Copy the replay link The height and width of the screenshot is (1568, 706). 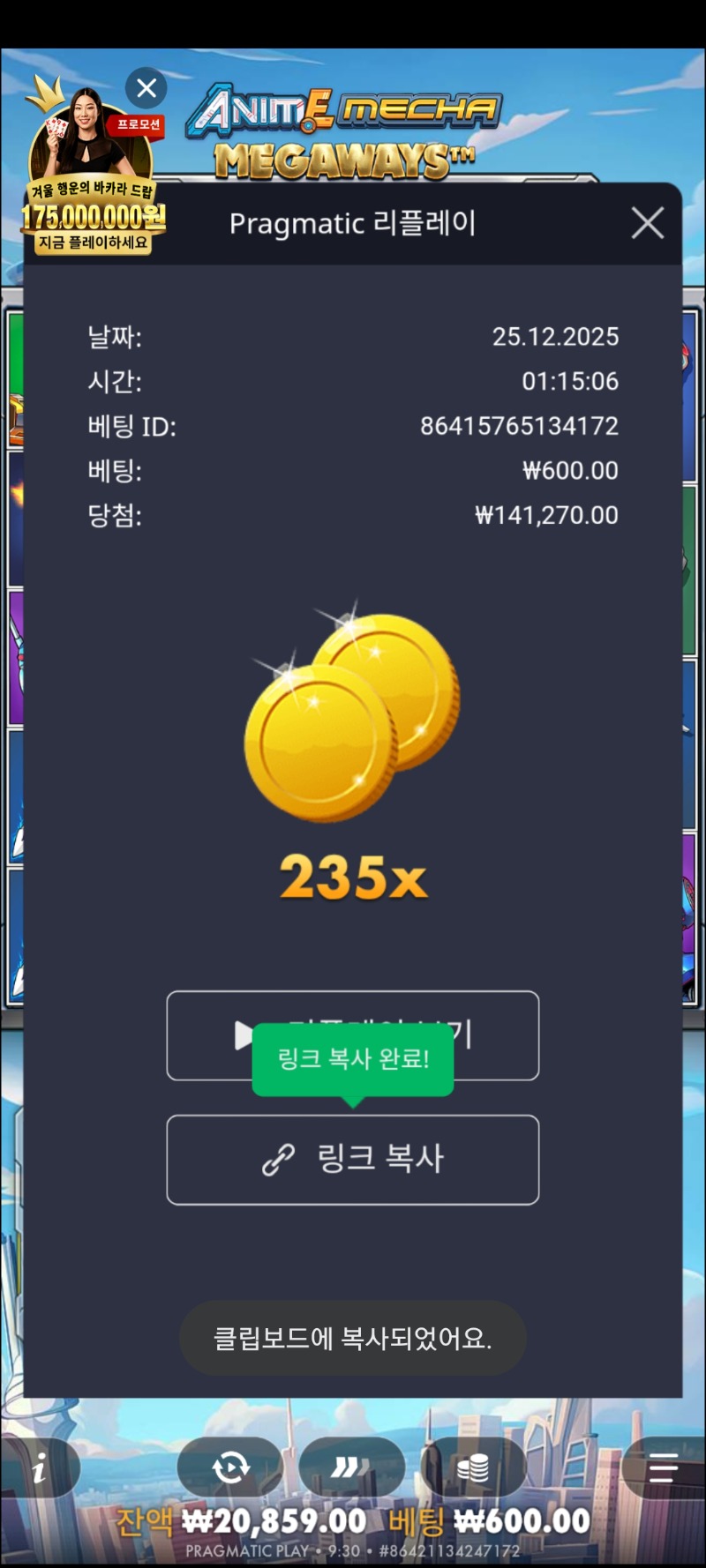[353, 1160]
